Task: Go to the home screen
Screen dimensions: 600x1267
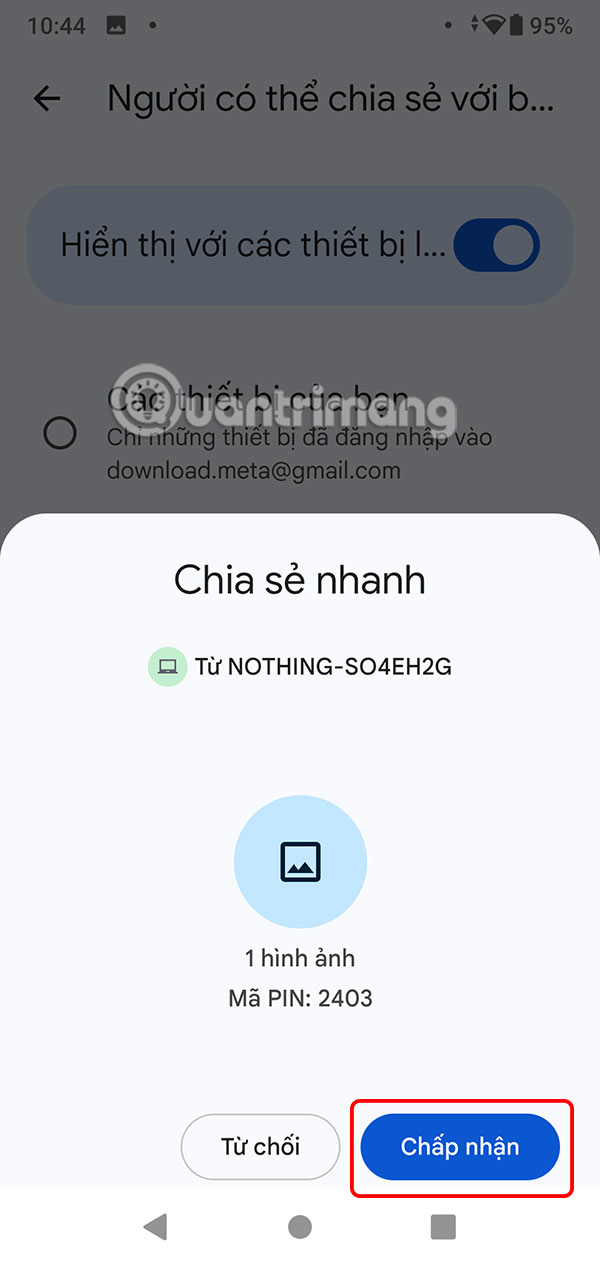Action: point(299,1227)
